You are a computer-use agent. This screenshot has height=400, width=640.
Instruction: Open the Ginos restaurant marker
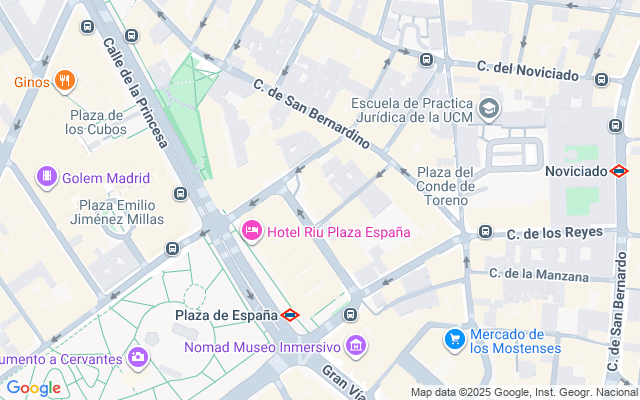point(65,81)
